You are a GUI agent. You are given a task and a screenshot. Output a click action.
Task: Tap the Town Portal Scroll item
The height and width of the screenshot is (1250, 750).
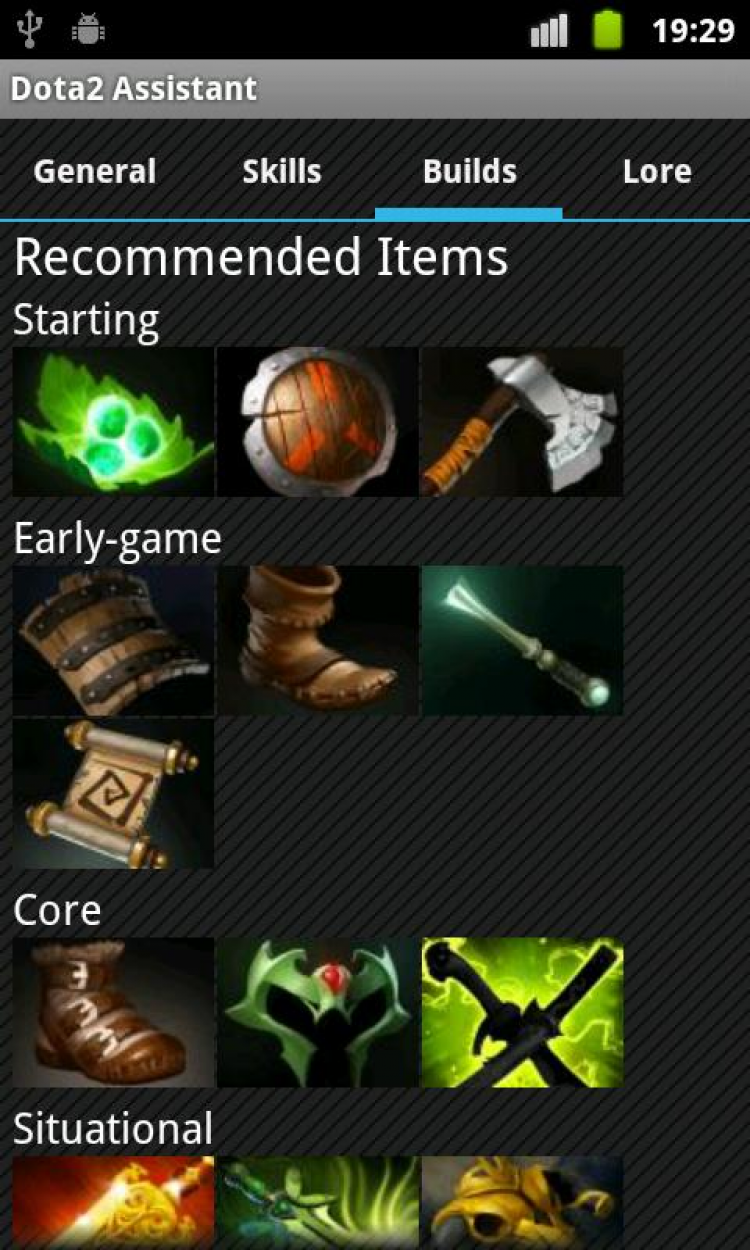coord(113,793)
